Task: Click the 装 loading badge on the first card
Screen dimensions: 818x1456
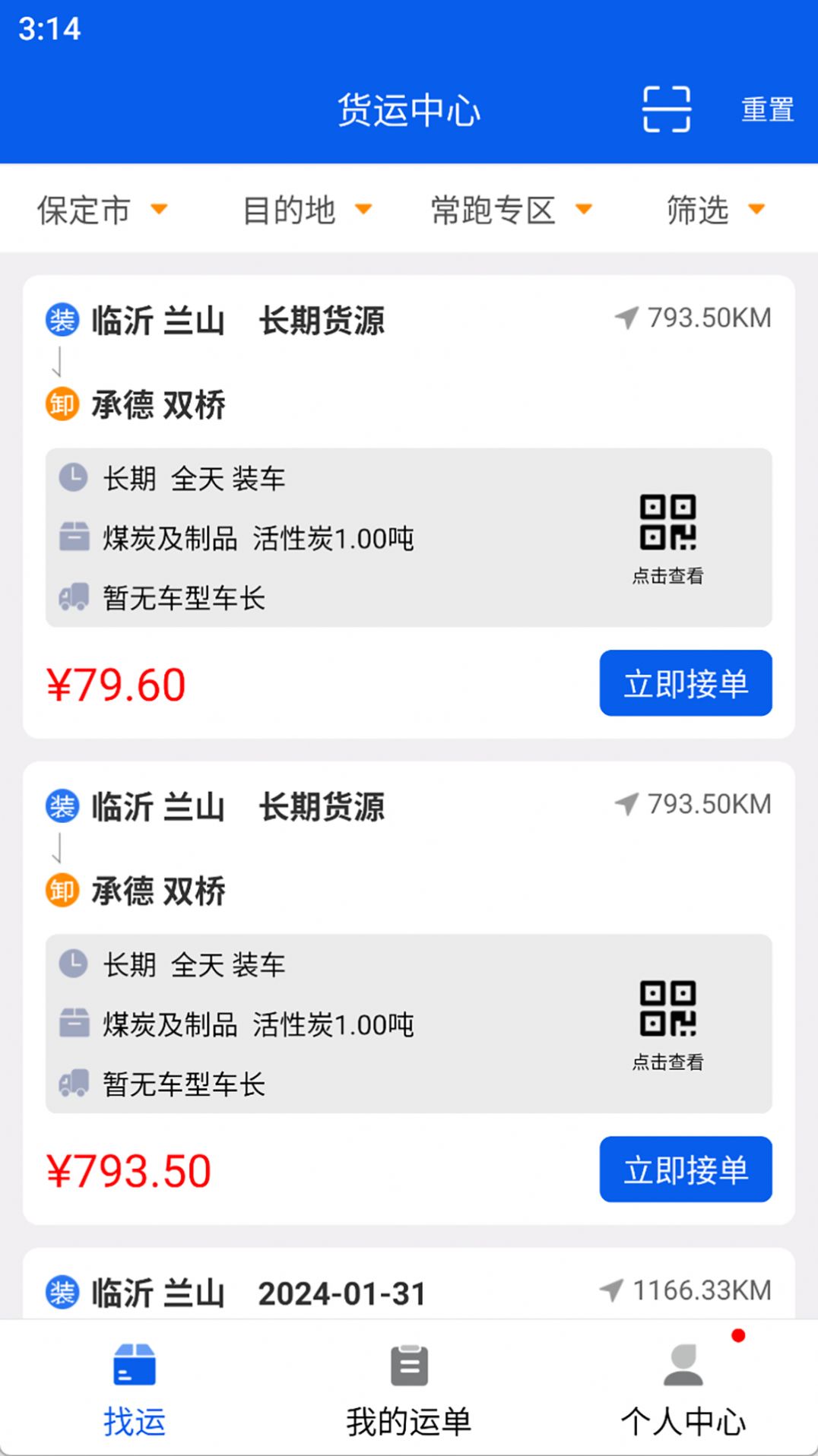Action: (x=62, y=321)
